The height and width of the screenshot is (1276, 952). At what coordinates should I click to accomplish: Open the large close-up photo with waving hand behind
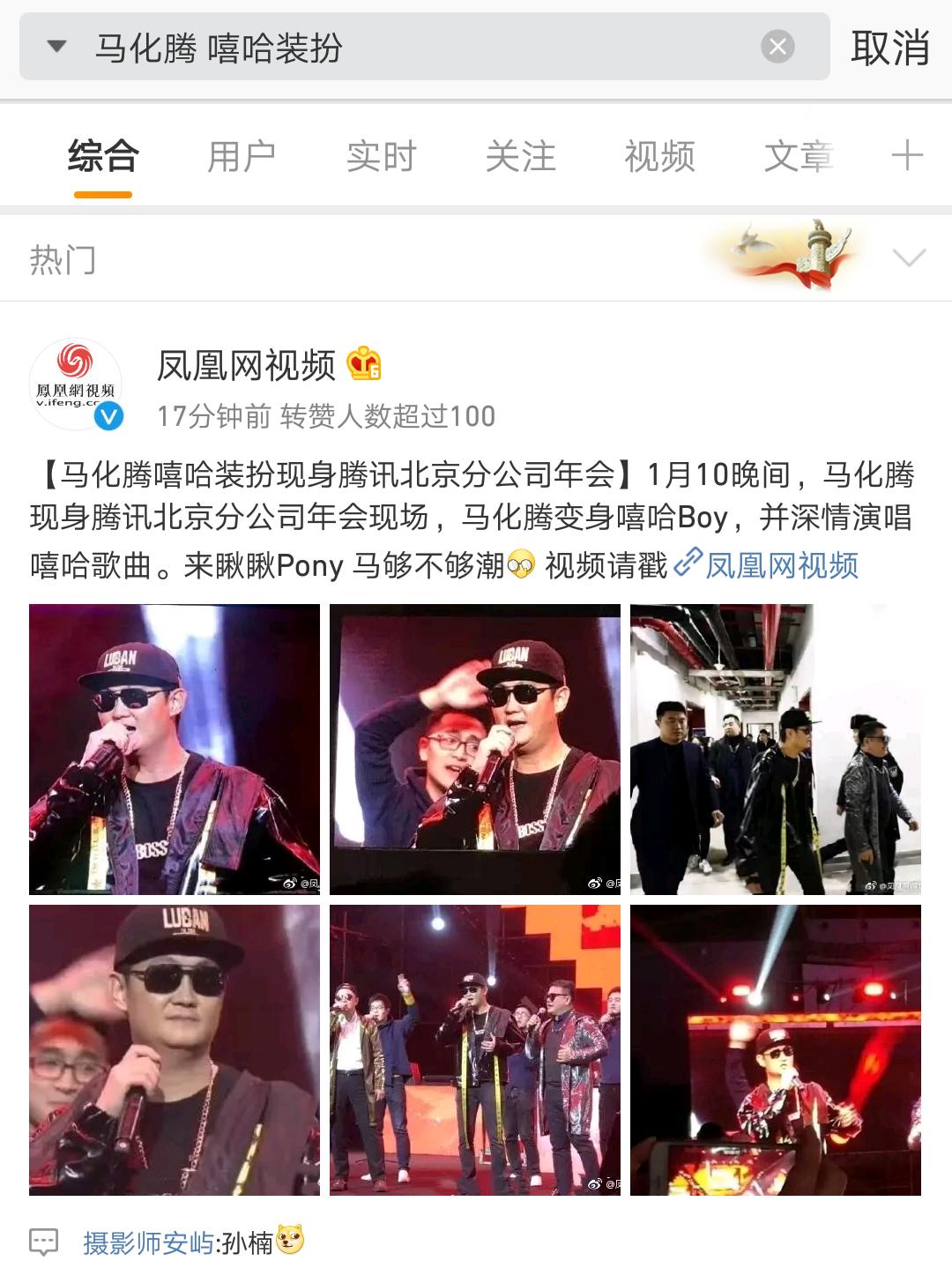point(175,1050)
